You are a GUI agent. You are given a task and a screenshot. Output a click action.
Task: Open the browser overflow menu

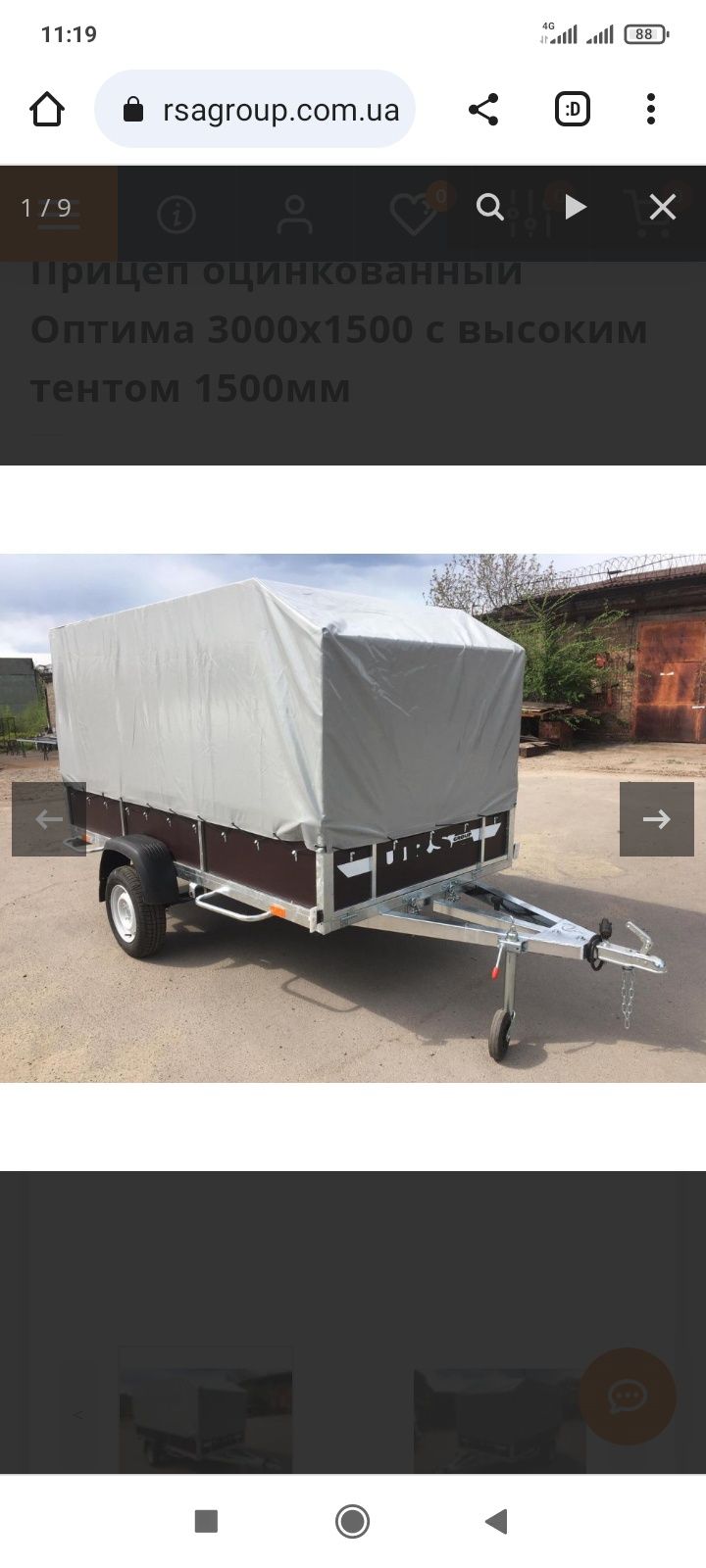point(651,109)
